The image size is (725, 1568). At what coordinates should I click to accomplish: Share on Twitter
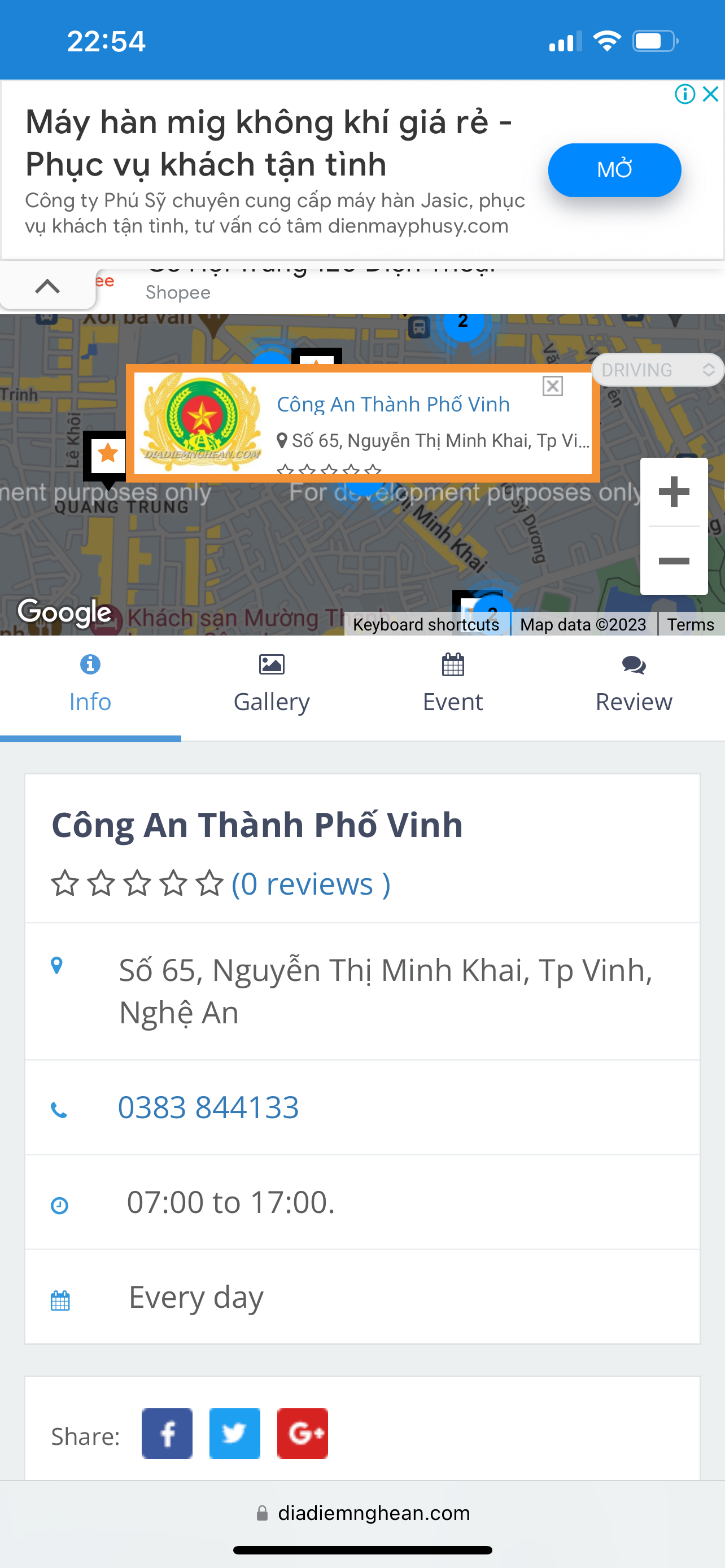234,1434
